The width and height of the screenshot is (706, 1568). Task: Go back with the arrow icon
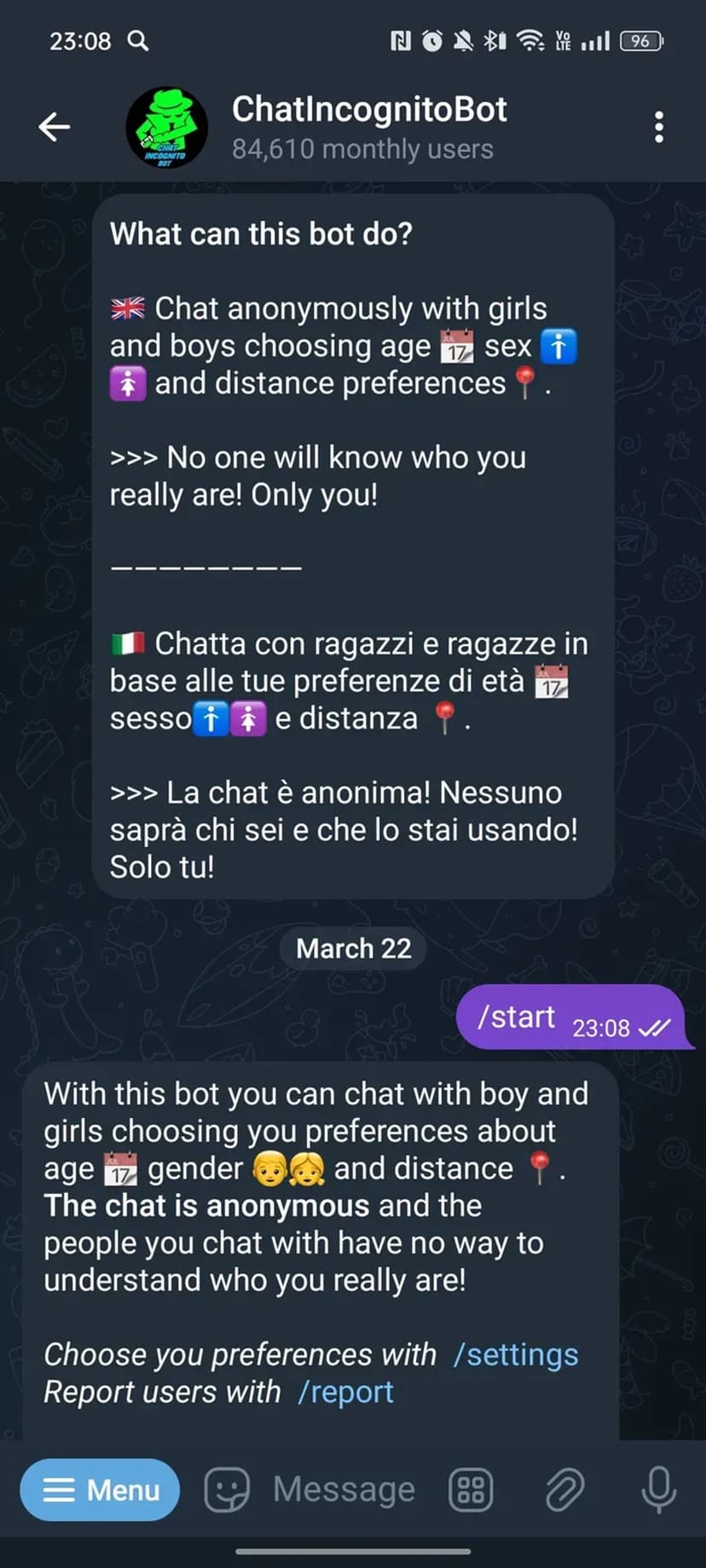pos(54,127)
